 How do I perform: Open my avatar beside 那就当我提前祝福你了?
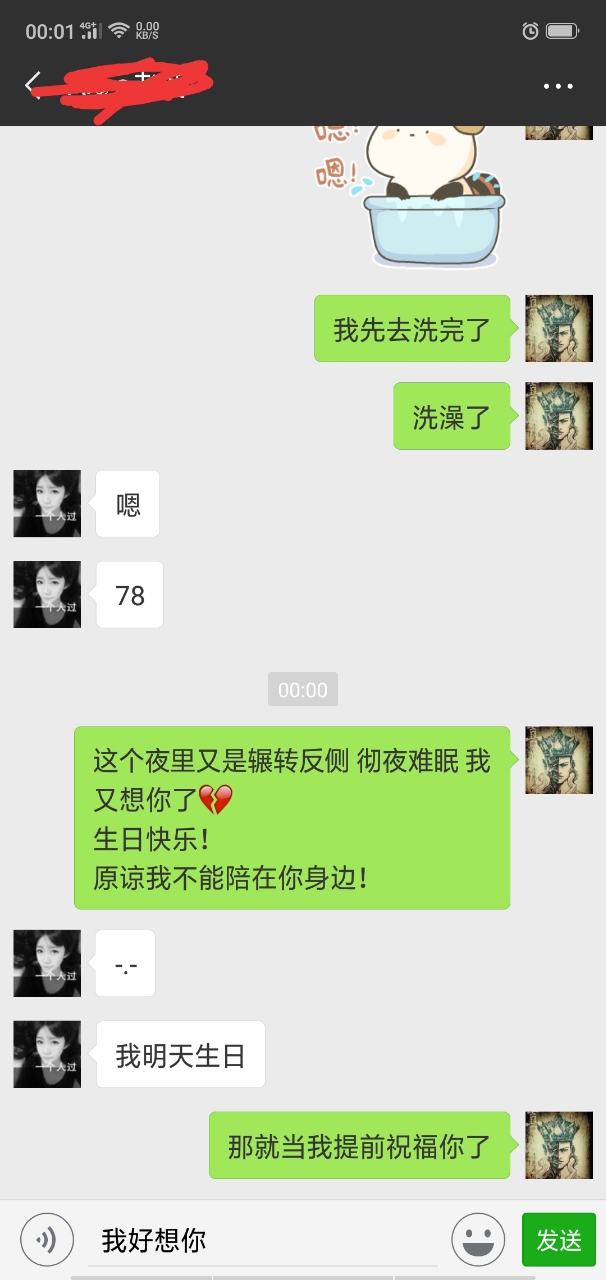point(558,1145)
